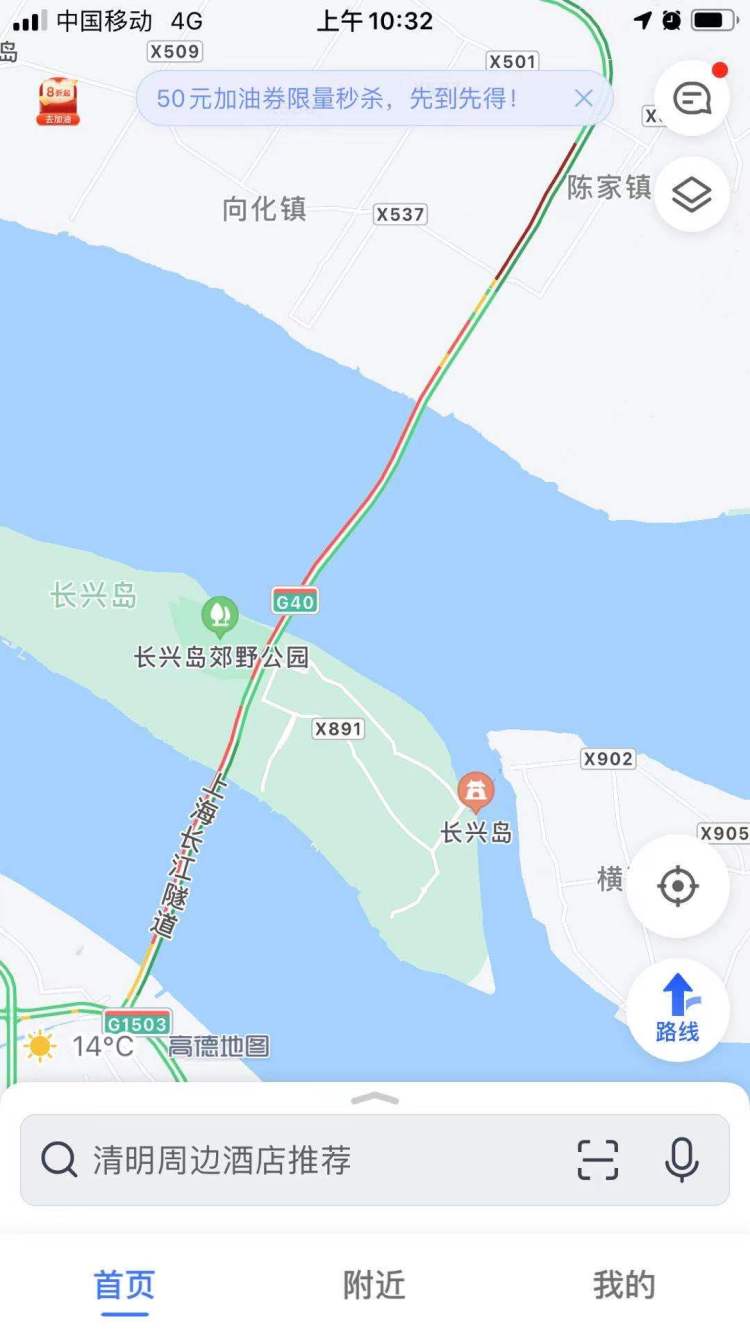Open the 14°C weather indicator
Screen dimensions: 750x1334
pyautogui.click(x=80, y=1047)
